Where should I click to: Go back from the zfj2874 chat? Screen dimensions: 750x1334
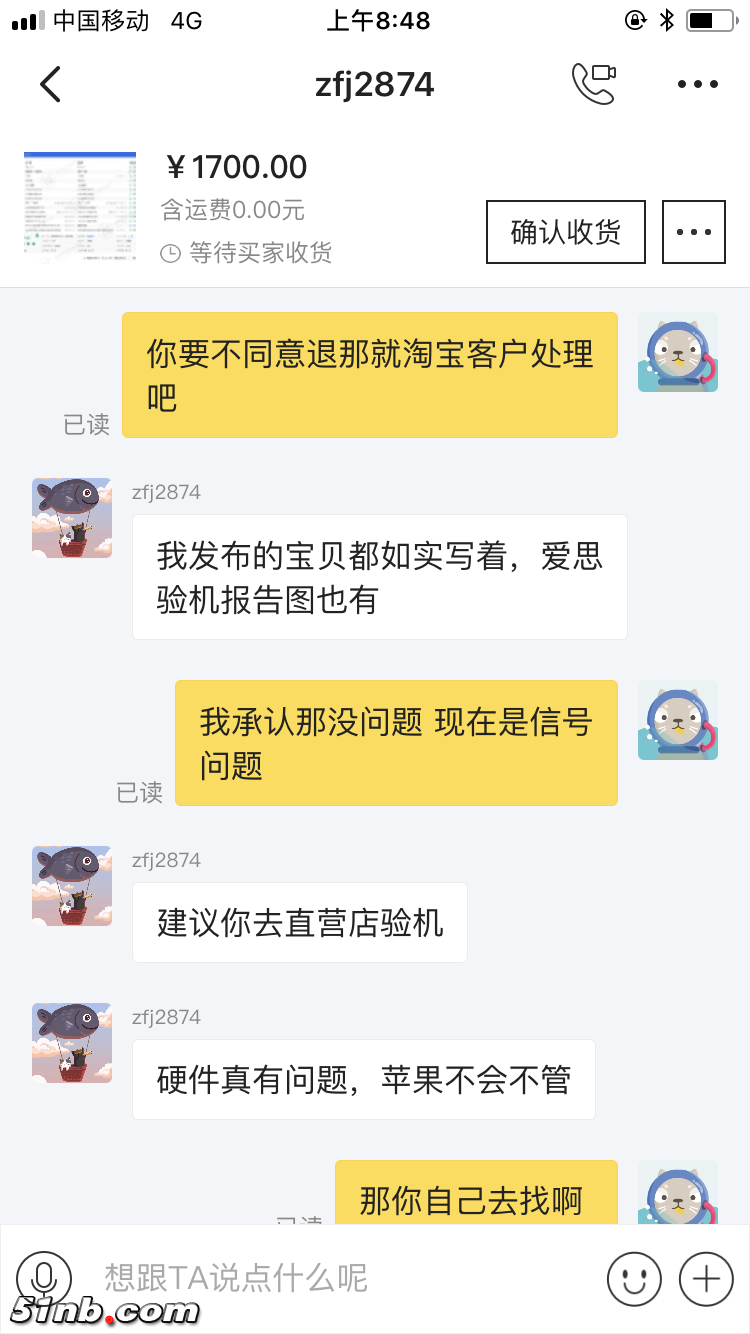pyautogui.click(x=50, y=84)
